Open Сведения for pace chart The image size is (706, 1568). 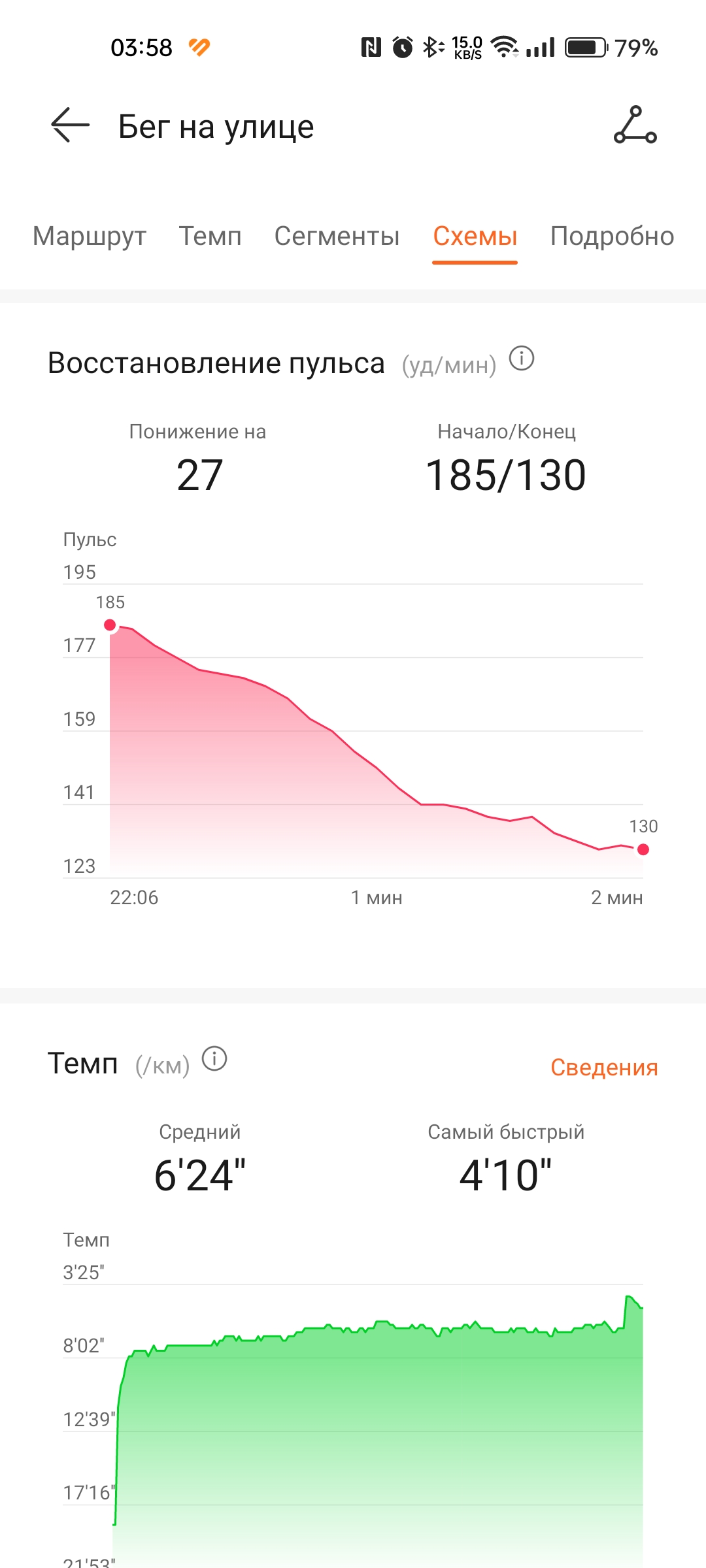pos(604,1067)
